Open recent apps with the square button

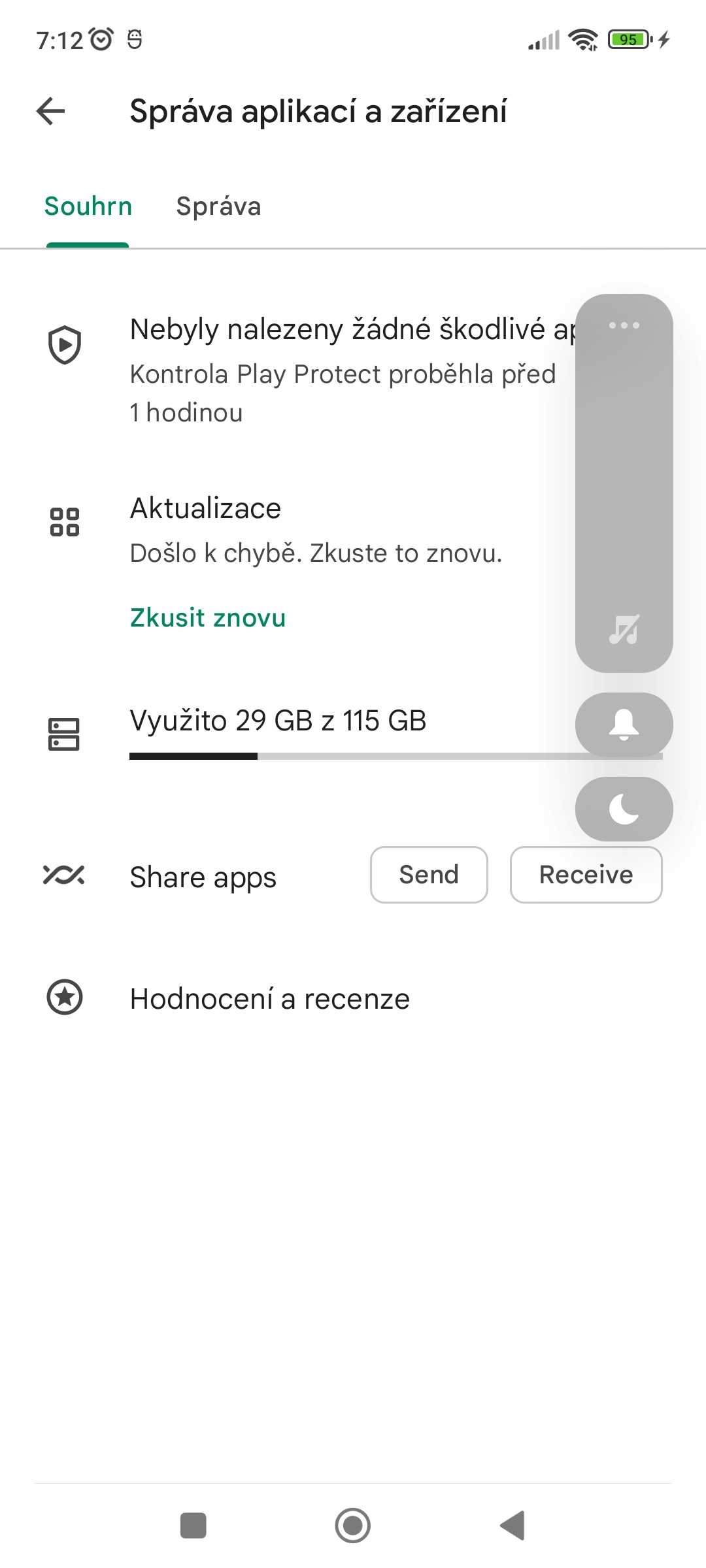193,1526
